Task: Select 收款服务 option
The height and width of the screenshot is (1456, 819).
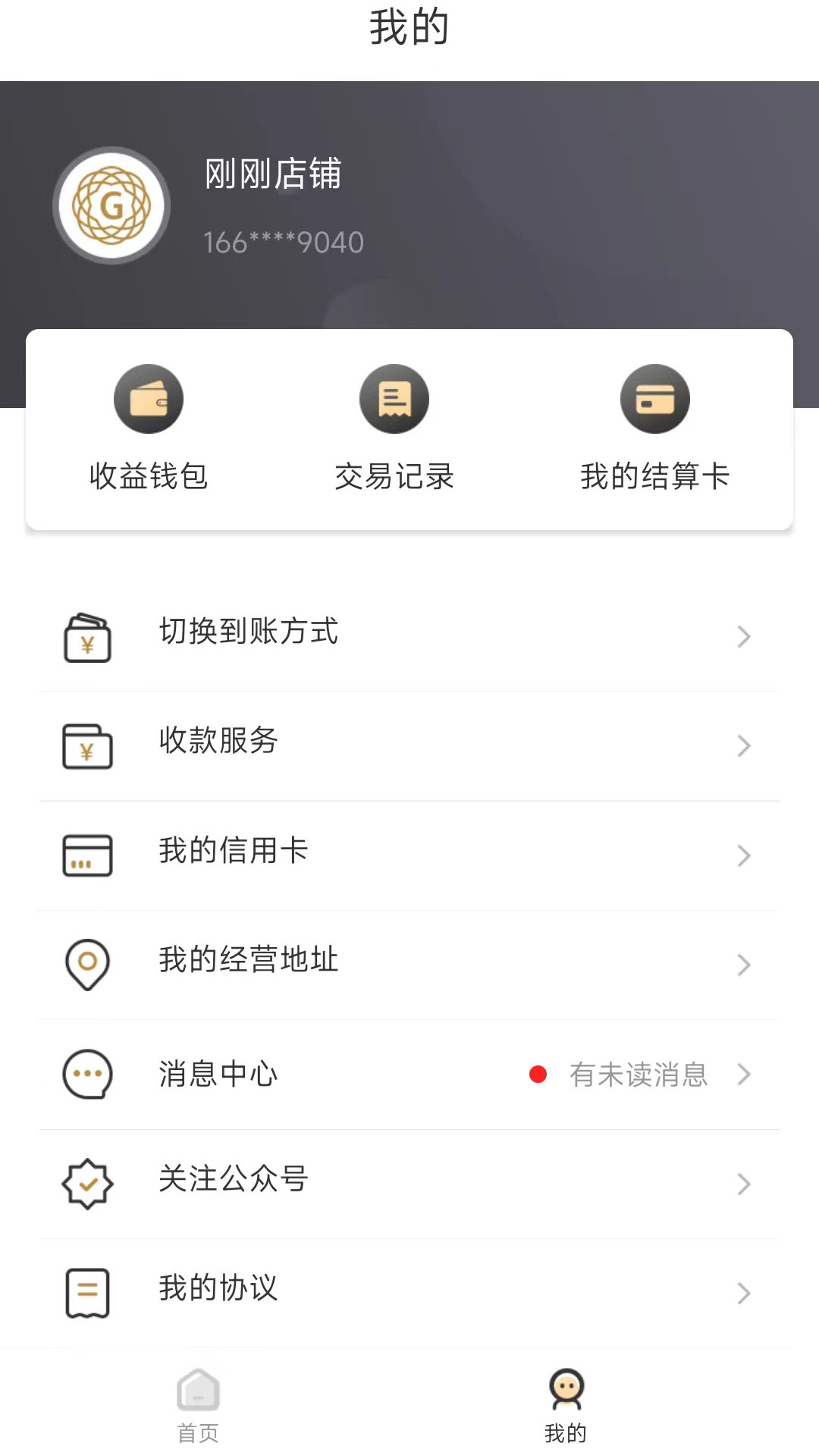Action: (x=409, y=745)
